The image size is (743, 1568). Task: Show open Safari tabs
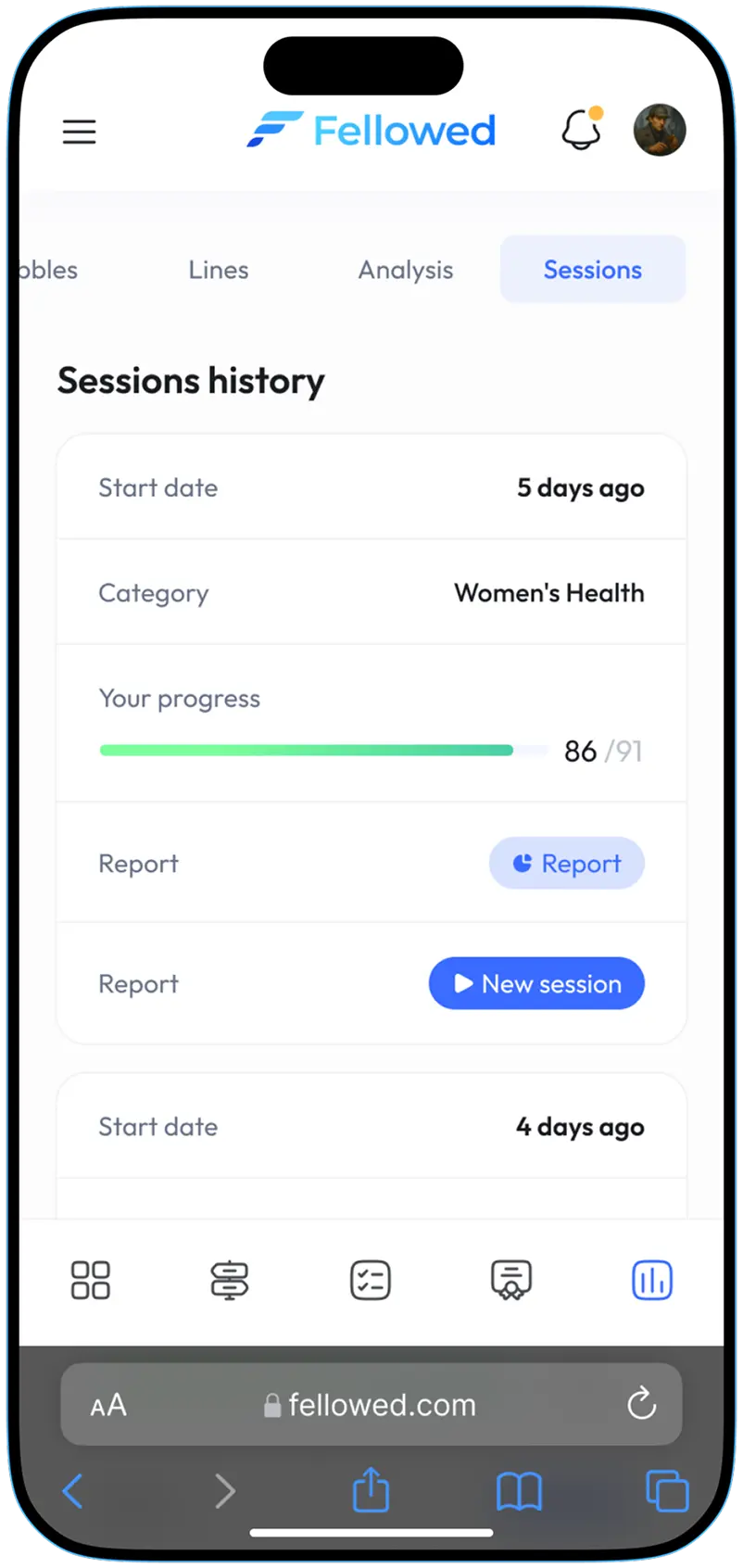tap(666, 1492)
